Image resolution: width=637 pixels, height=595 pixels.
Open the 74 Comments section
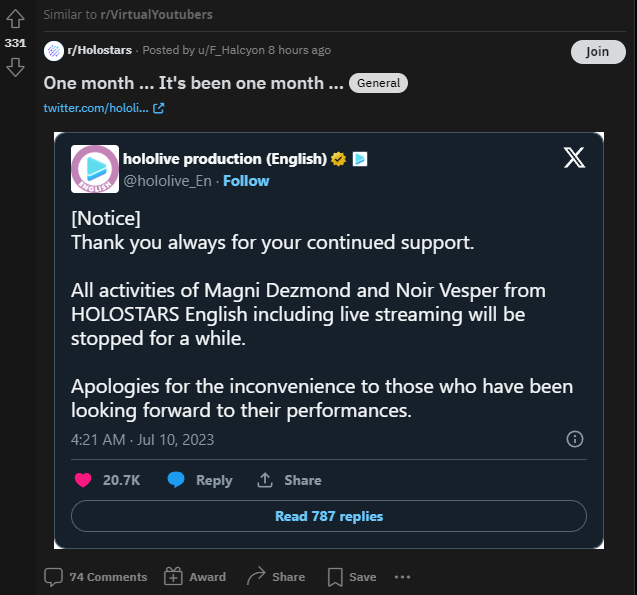[96, 577]
